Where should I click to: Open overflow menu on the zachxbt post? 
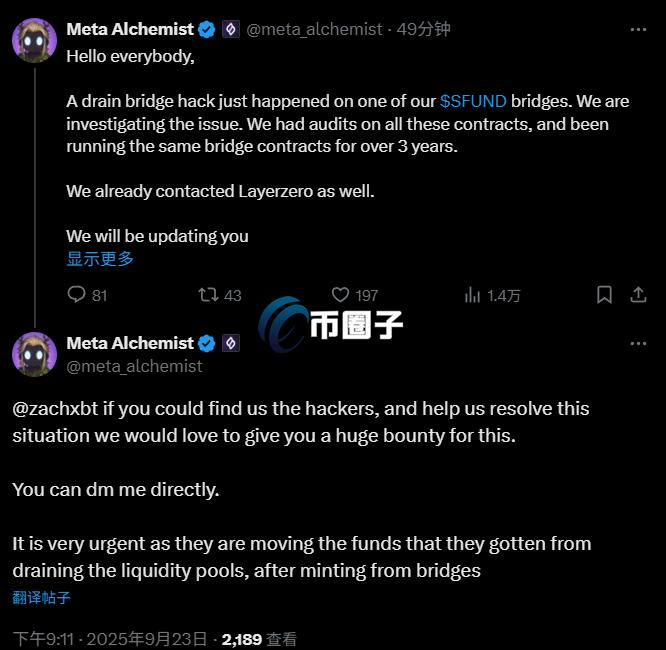pos(638,343)
